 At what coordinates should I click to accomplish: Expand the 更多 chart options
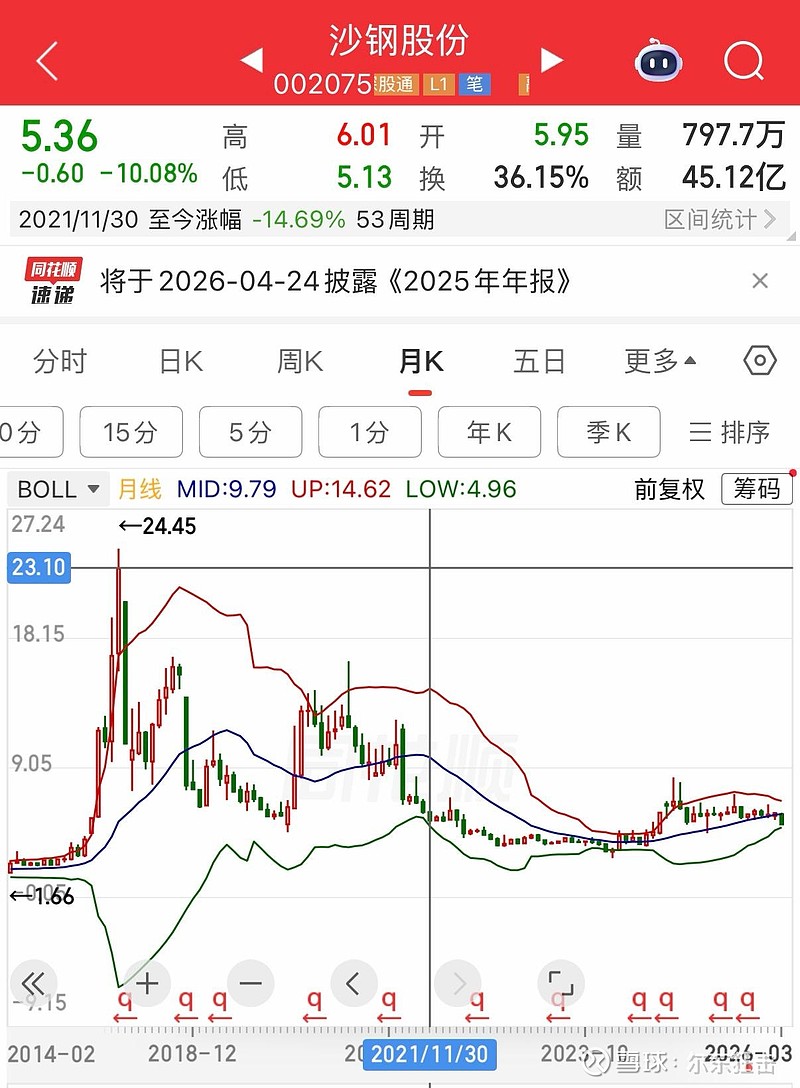(659, 361)
